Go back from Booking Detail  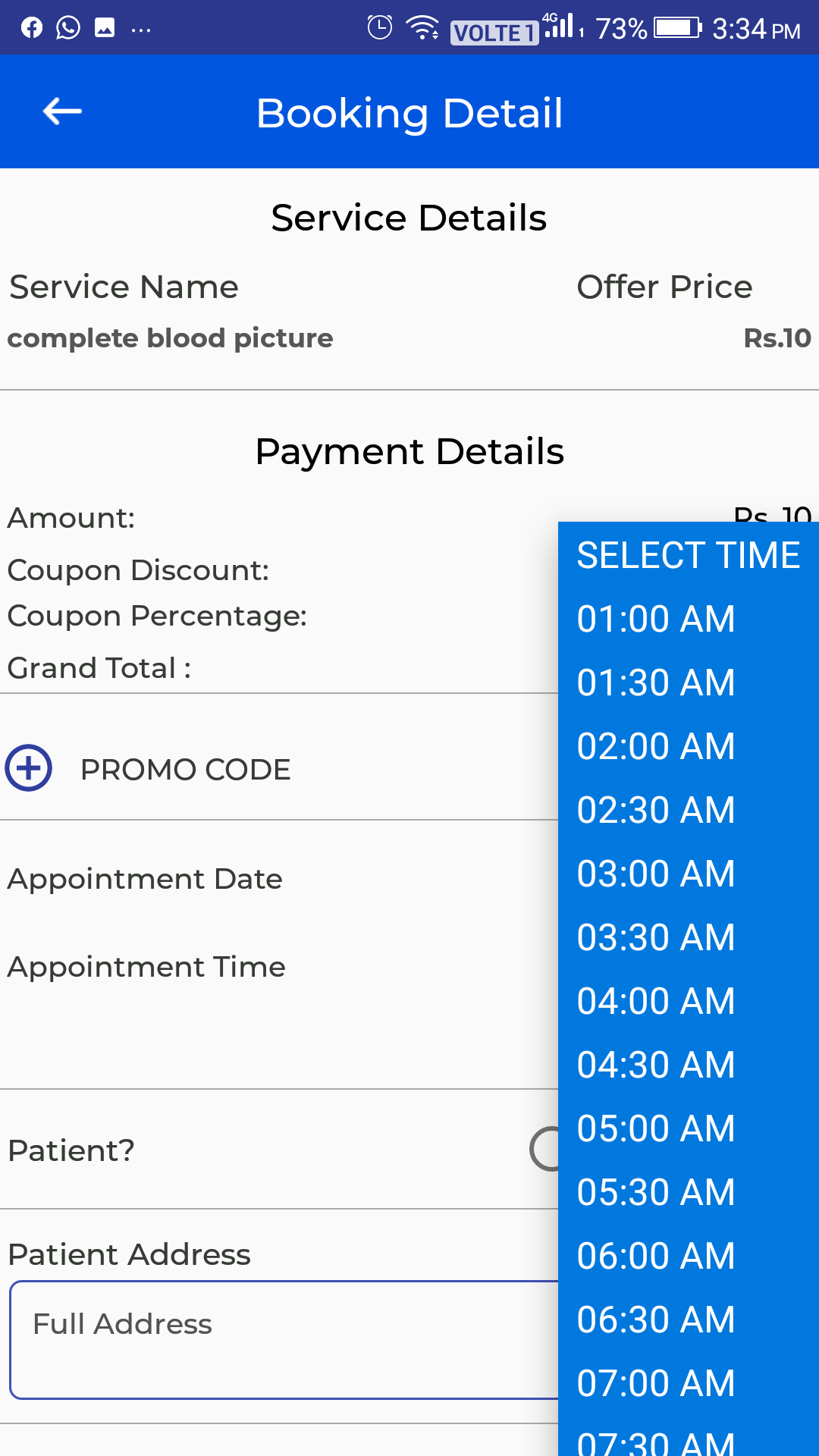pyautogui.click(x=62, y=111)
